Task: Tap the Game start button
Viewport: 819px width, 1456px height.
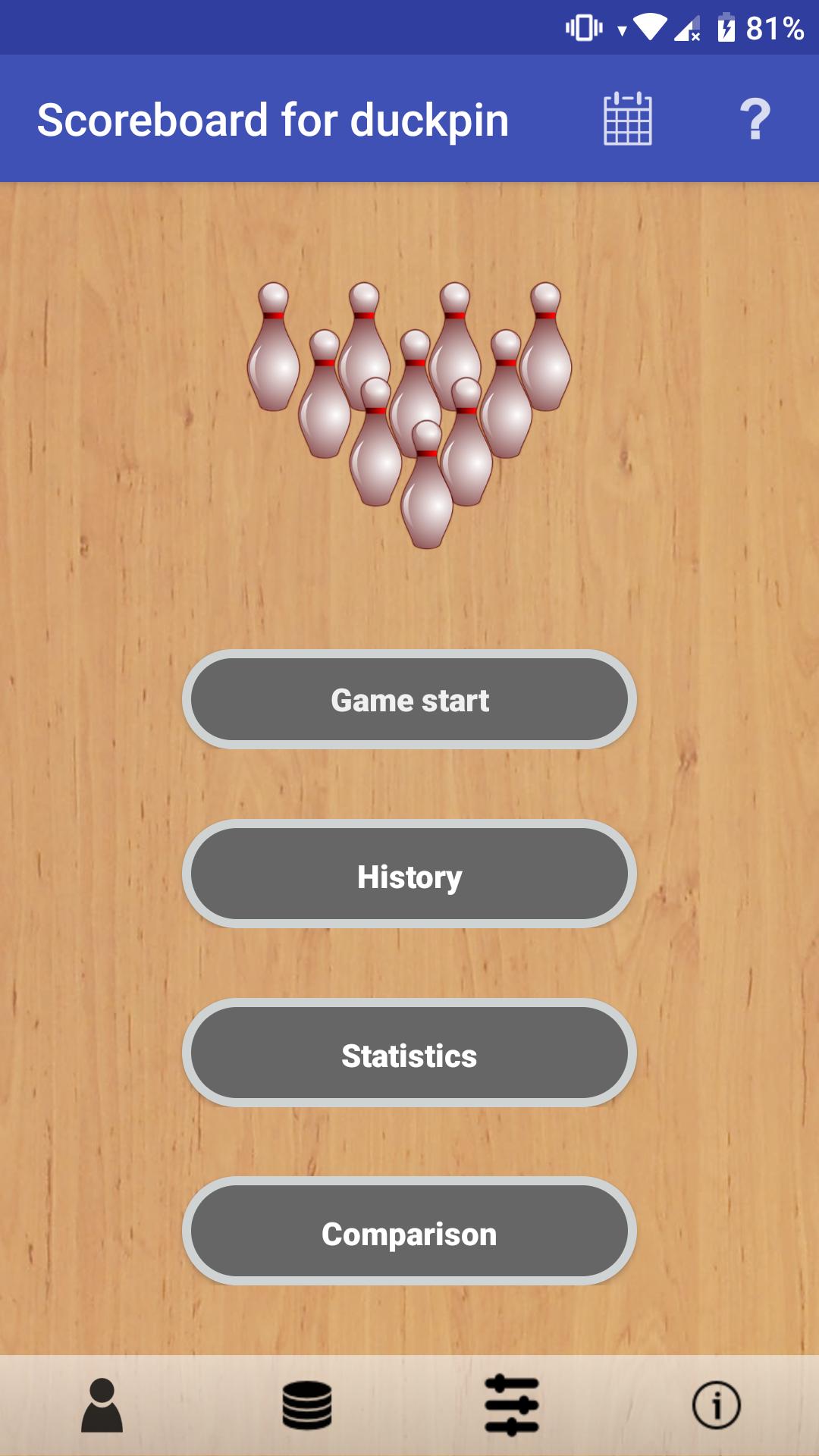Action: tap(409, 699)
